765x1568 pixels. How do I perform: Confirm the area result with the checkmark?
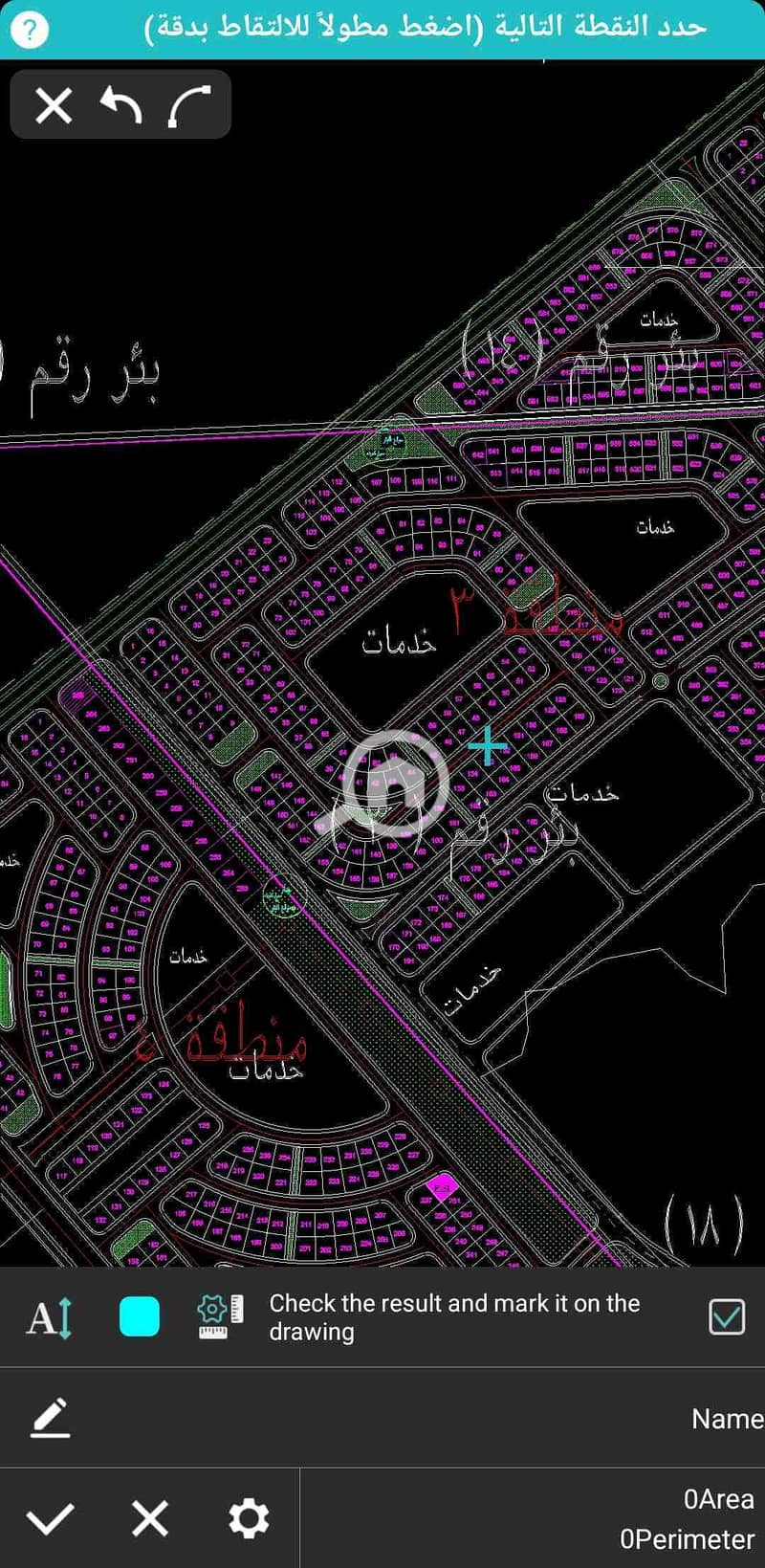50,1518
